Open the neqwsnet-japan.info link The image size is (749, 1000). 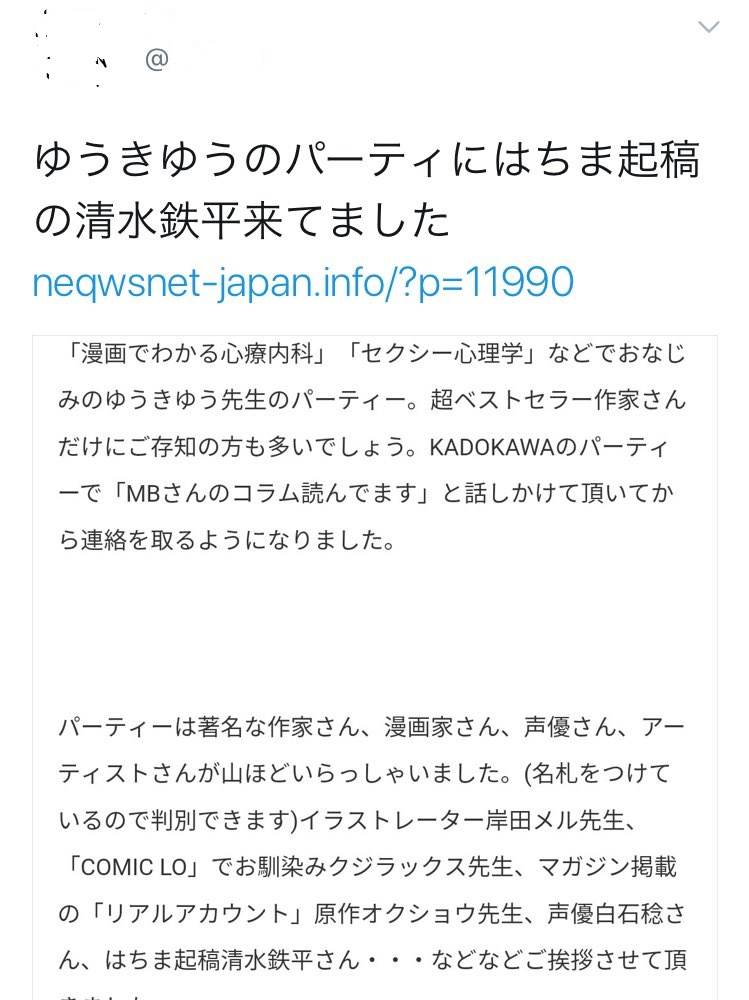click(303, 281)
